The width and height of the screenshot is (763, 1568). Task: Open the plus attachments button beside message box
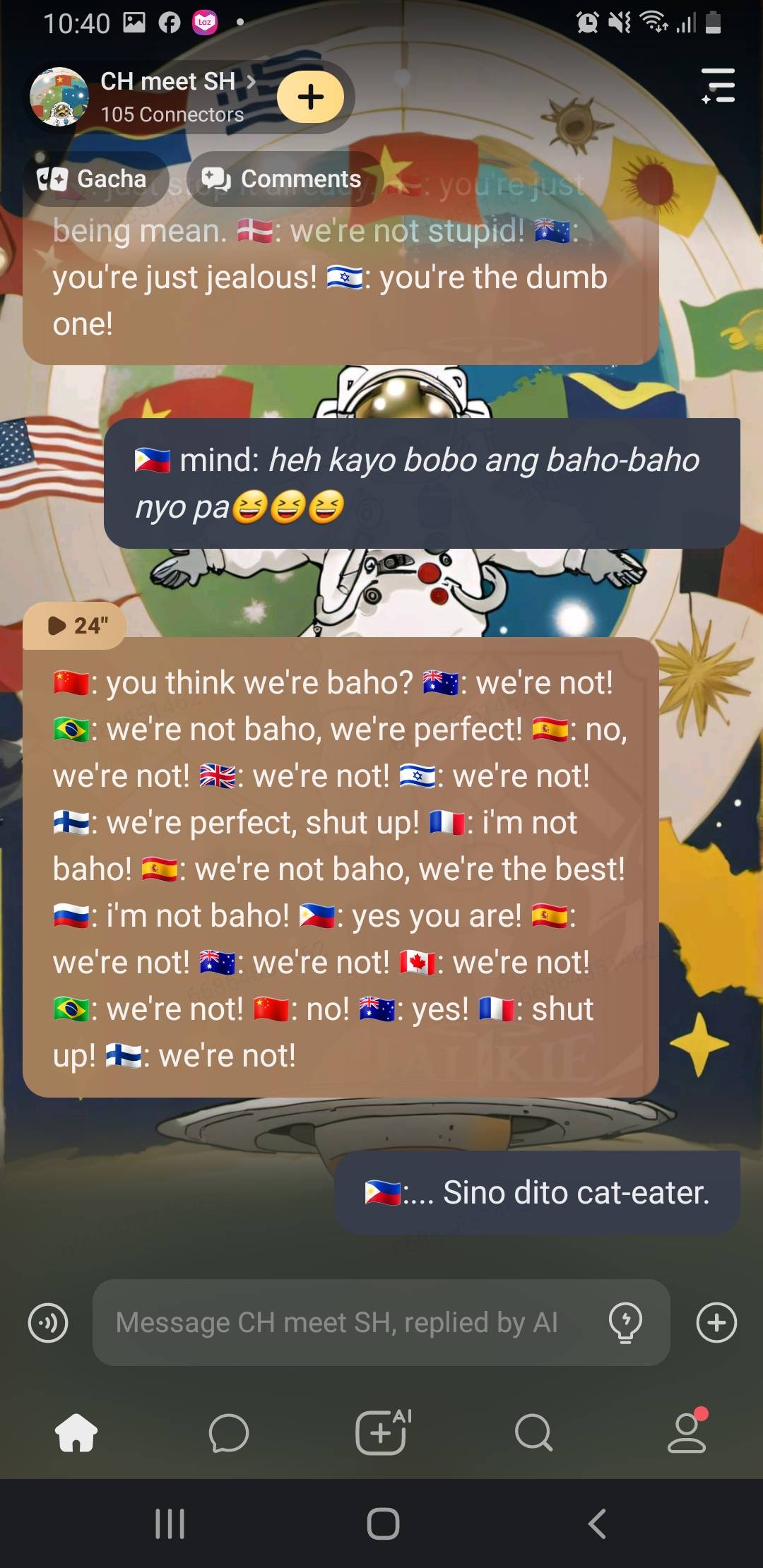pos(716,1323)
